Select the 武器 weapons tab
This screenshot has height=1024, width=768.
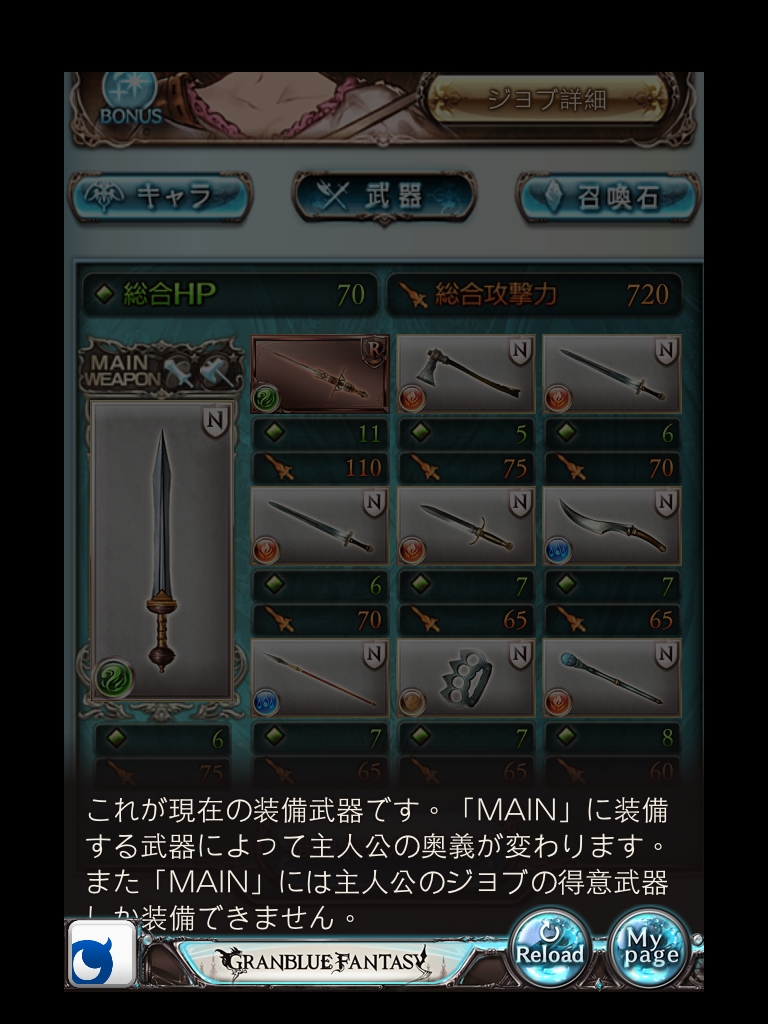383,196
